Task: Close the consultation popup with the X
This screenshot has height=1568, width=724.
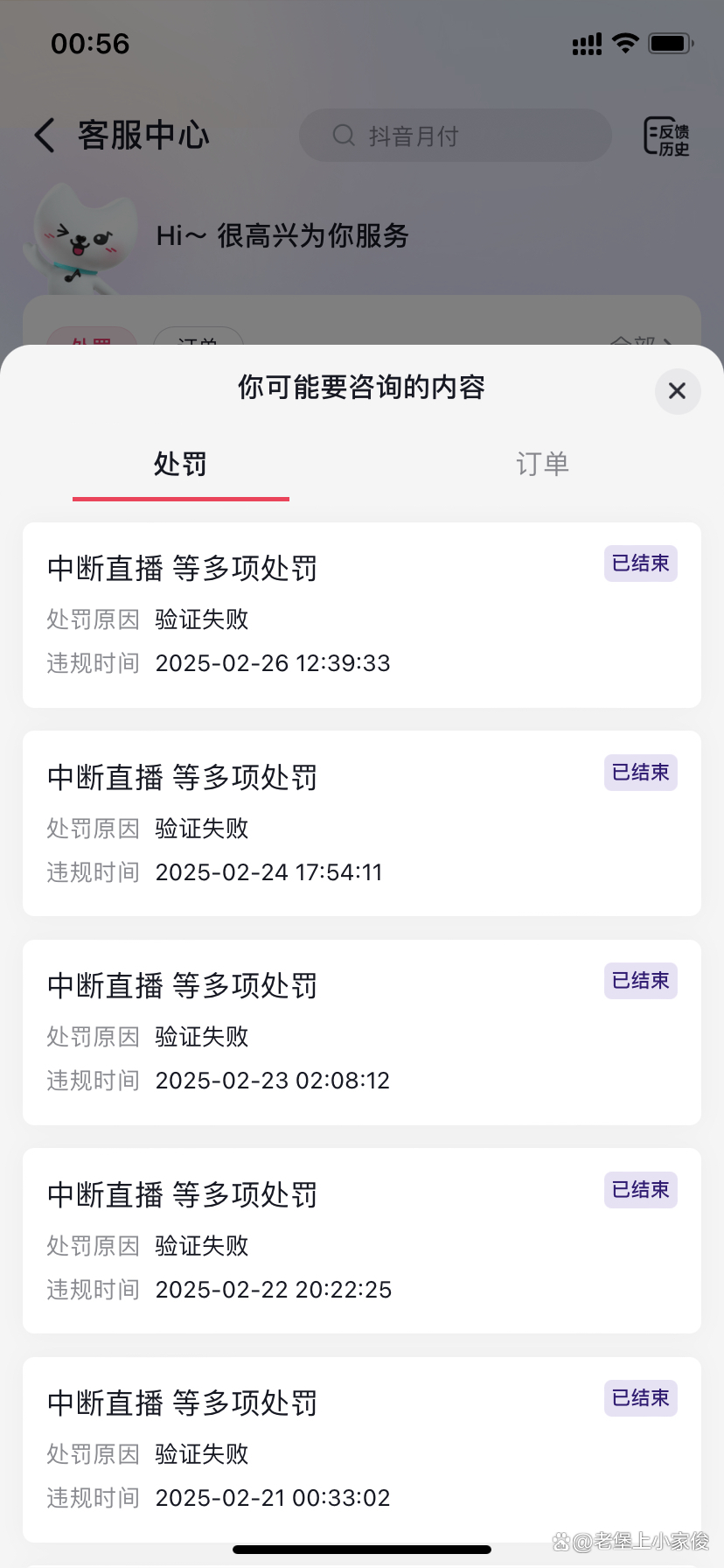Action: [677, 391]
